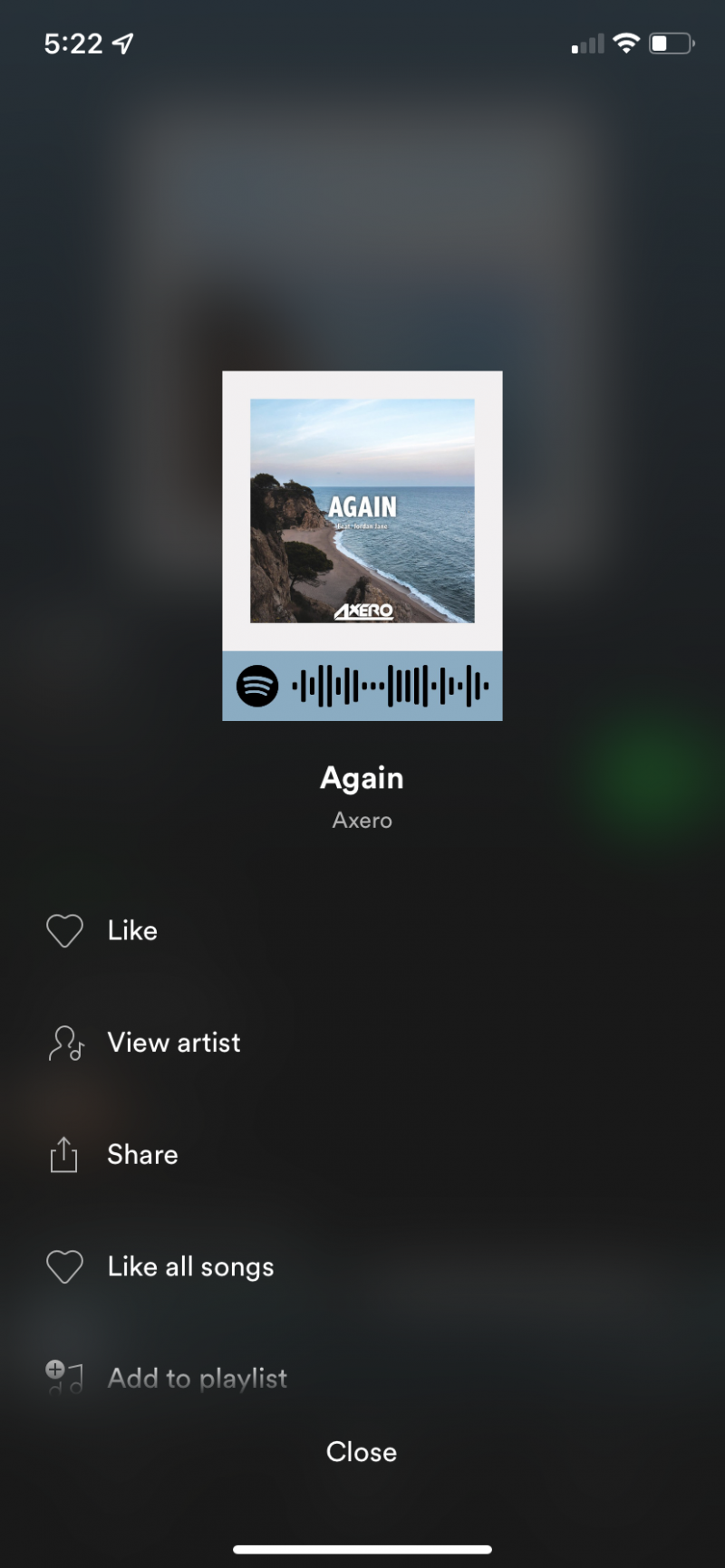Tap Close to dismiss the menu

(x=362, y=1452)
